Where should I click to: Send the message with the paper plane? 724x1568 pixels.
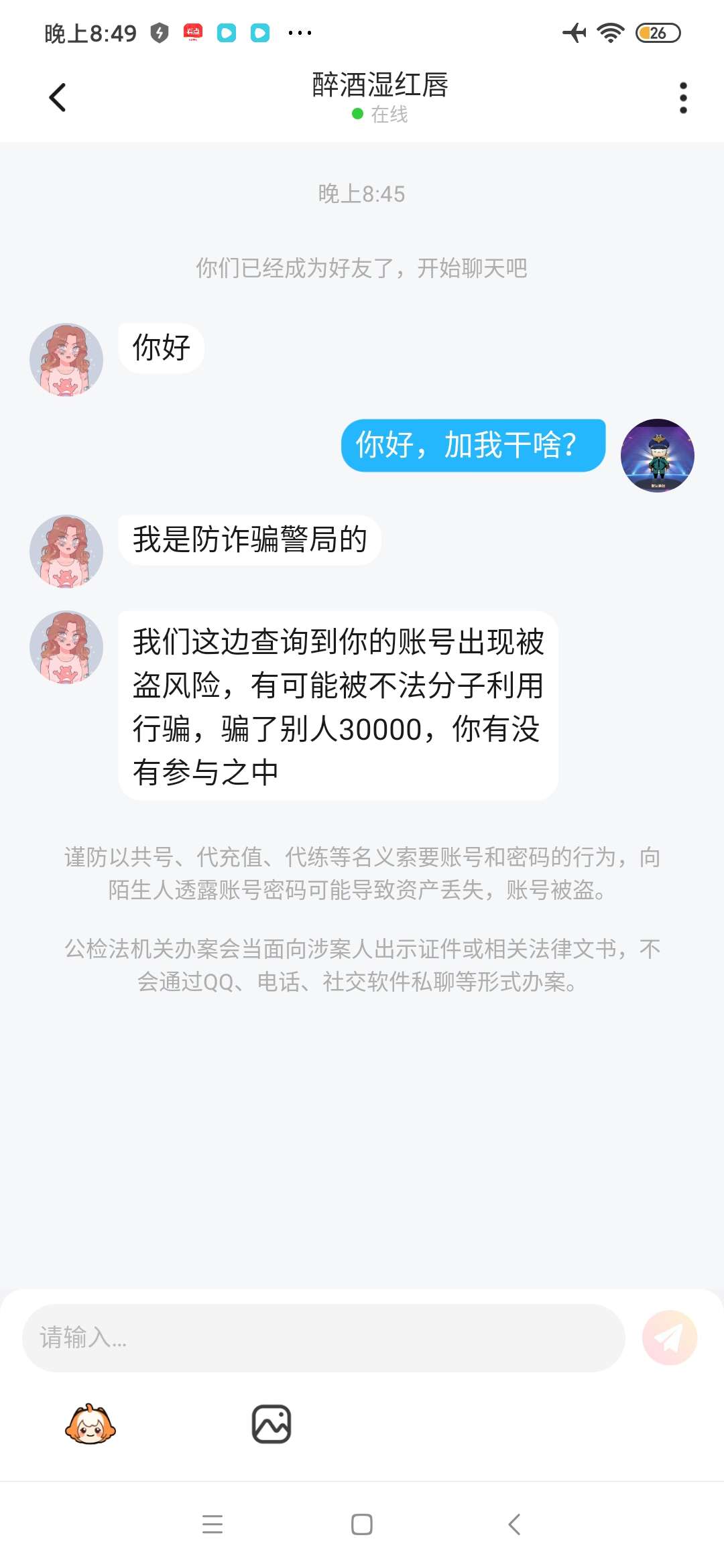(669, 1337)
